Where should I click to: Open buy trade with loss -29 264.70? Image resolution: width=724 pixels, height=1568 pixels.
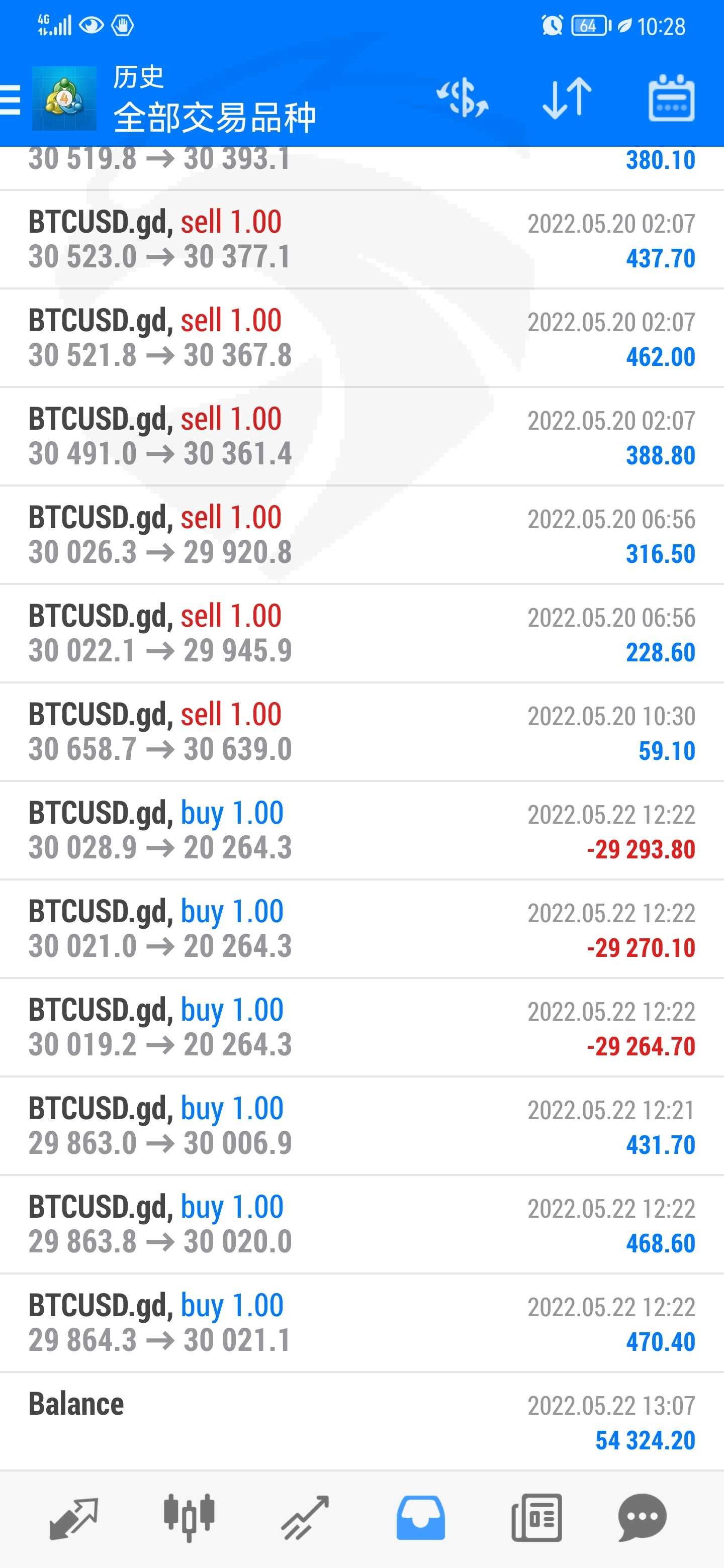click(361, 1028)
